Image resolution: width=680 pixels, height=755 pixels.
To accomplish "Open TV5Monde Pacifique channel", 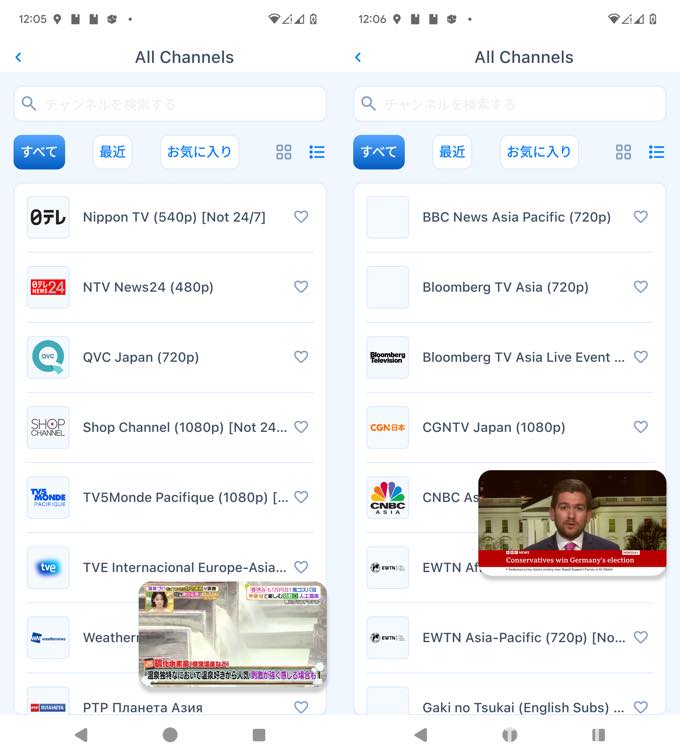I will [170, 497].
